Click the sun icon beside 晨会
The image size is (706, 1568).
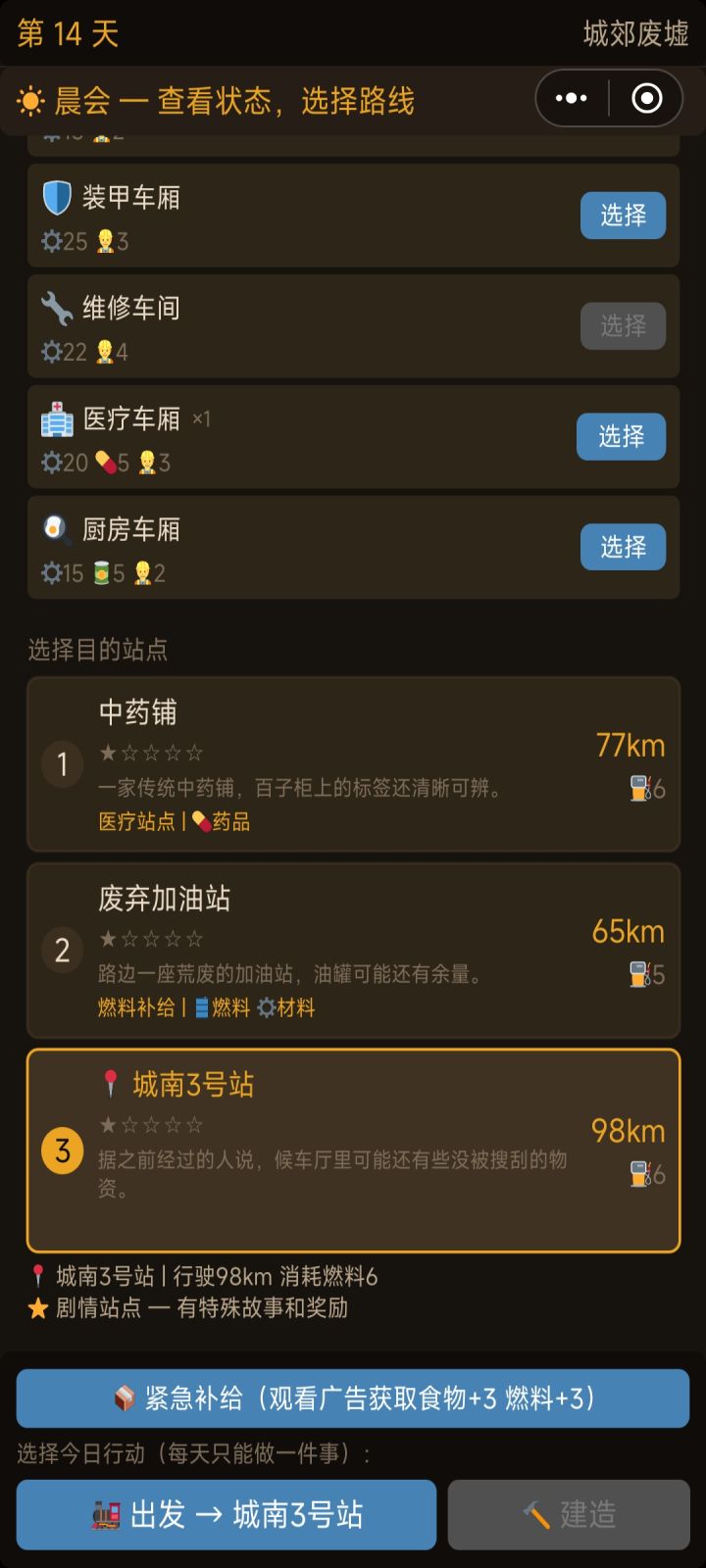30,100
